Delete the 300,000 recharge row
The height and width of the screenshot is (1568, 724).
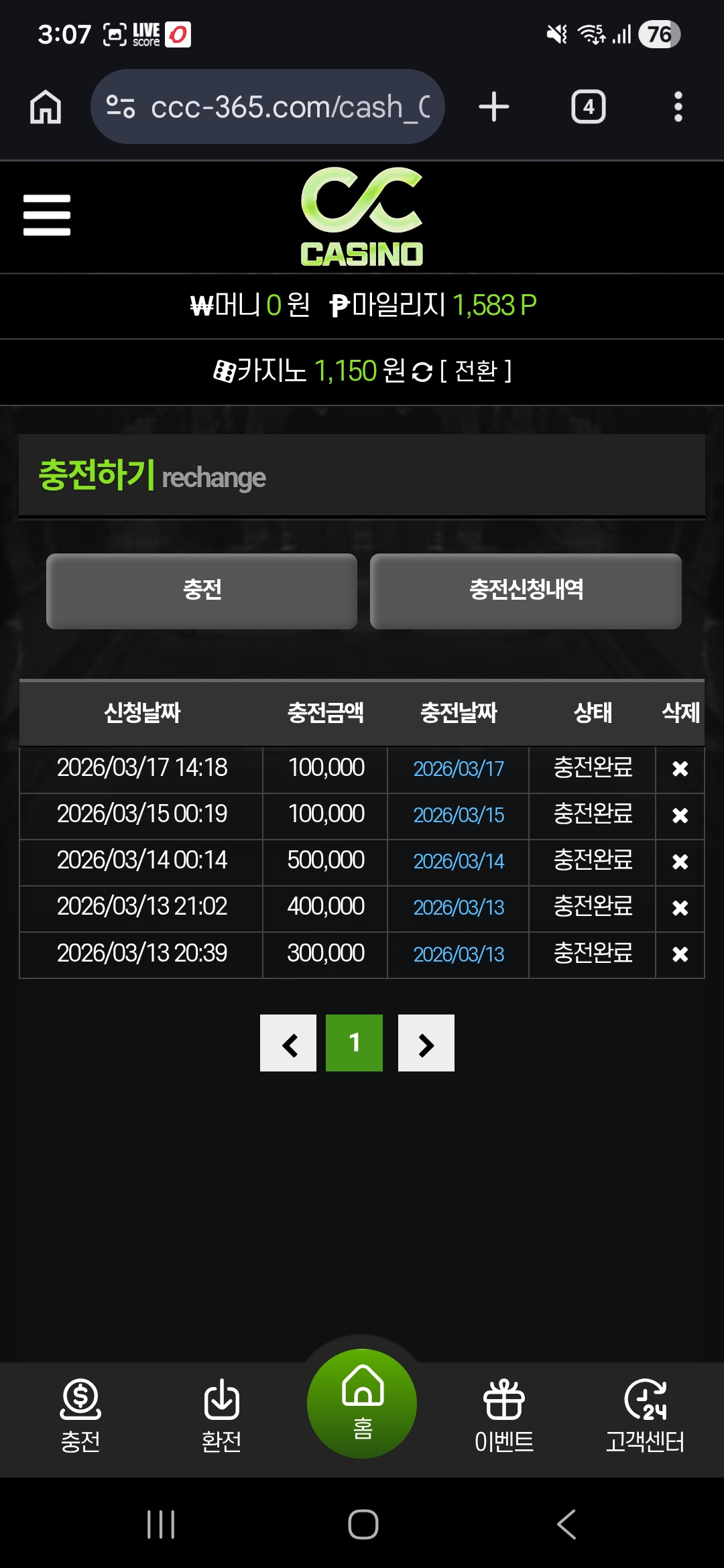[679, 954]
